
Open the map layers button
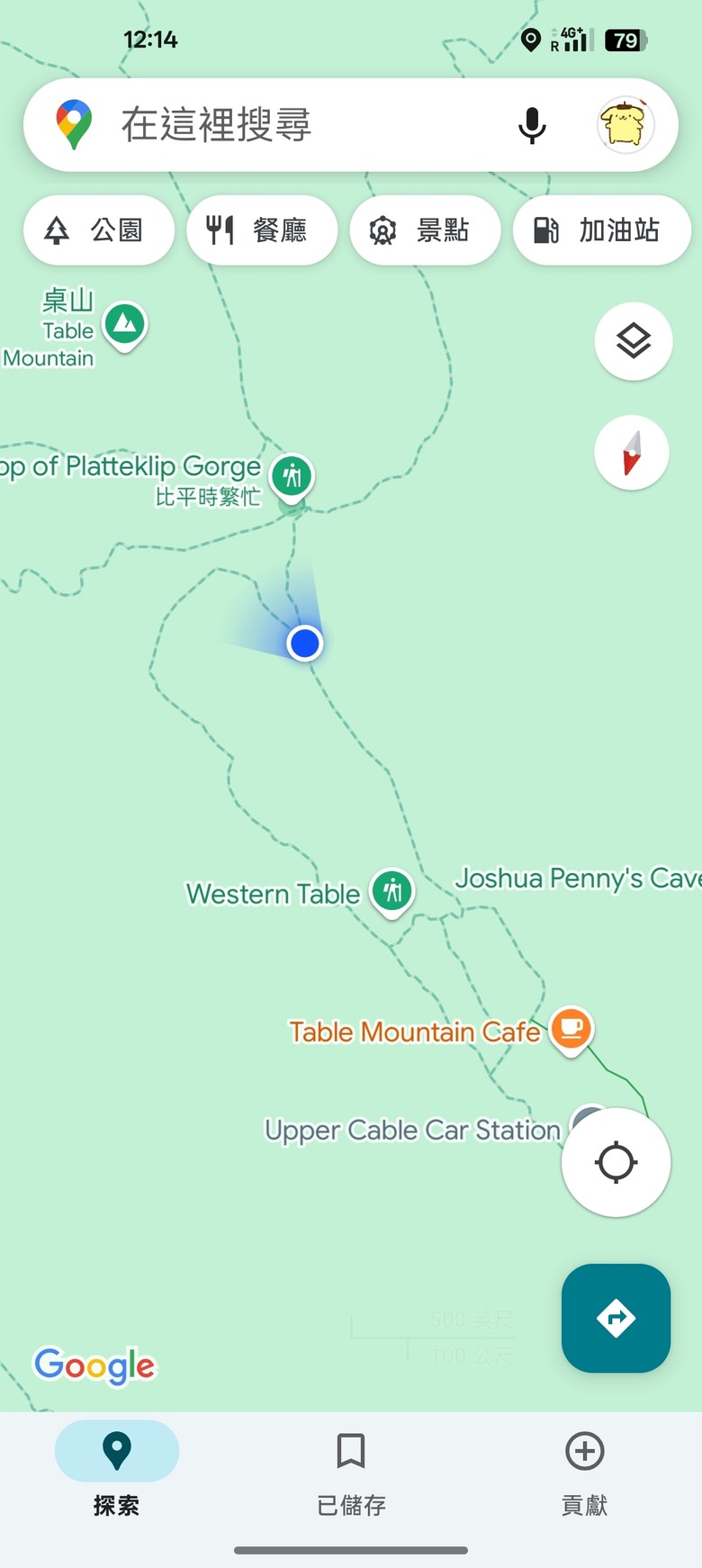[633, 341]
